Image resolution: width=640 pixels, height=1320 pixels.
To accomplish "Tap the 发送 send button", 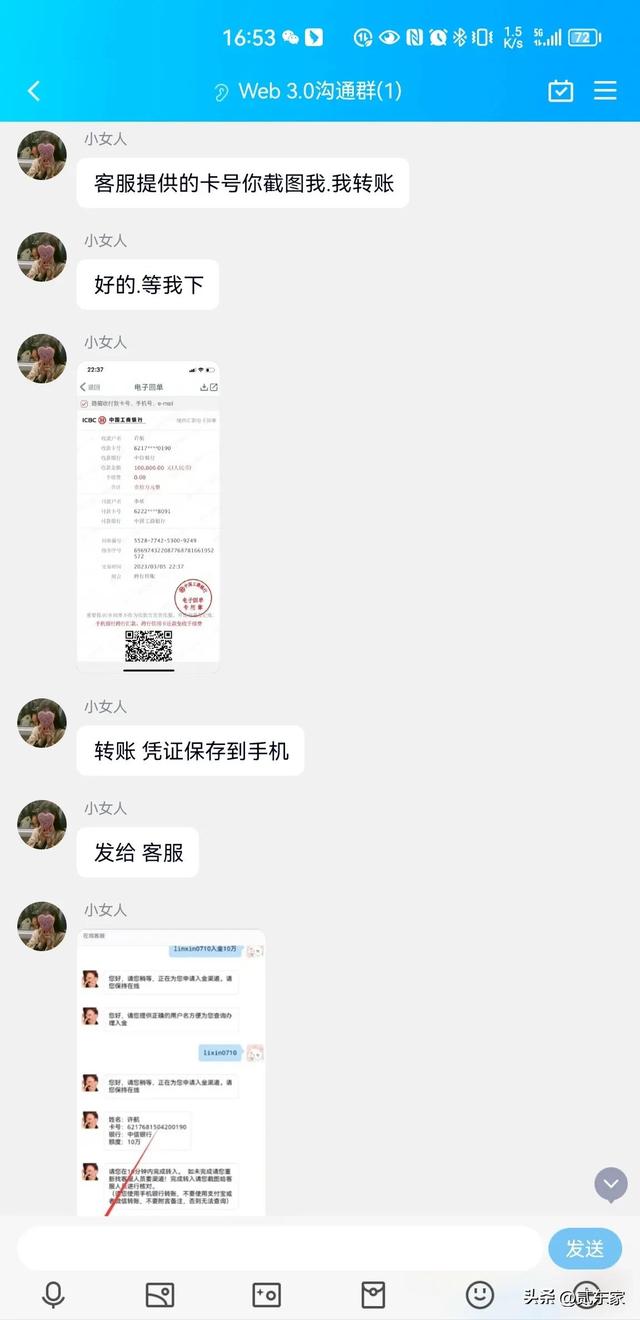I will pos(585,1249).
